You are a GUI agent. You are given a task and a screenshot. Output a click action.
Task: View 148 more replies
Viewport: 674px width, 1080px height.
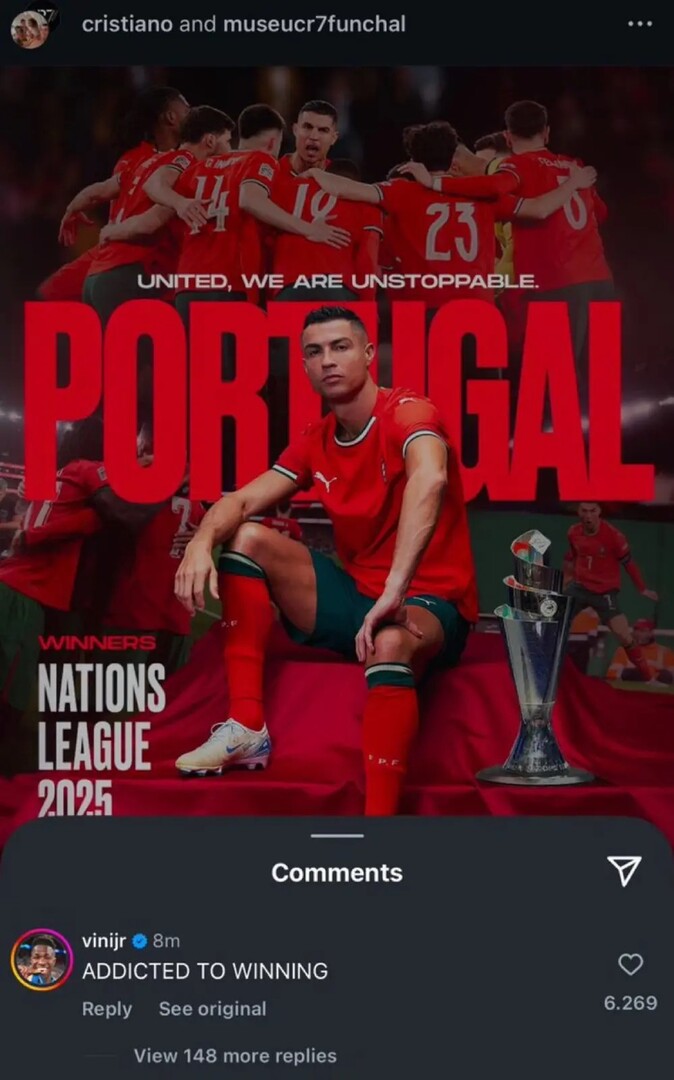coord(235,1056)
